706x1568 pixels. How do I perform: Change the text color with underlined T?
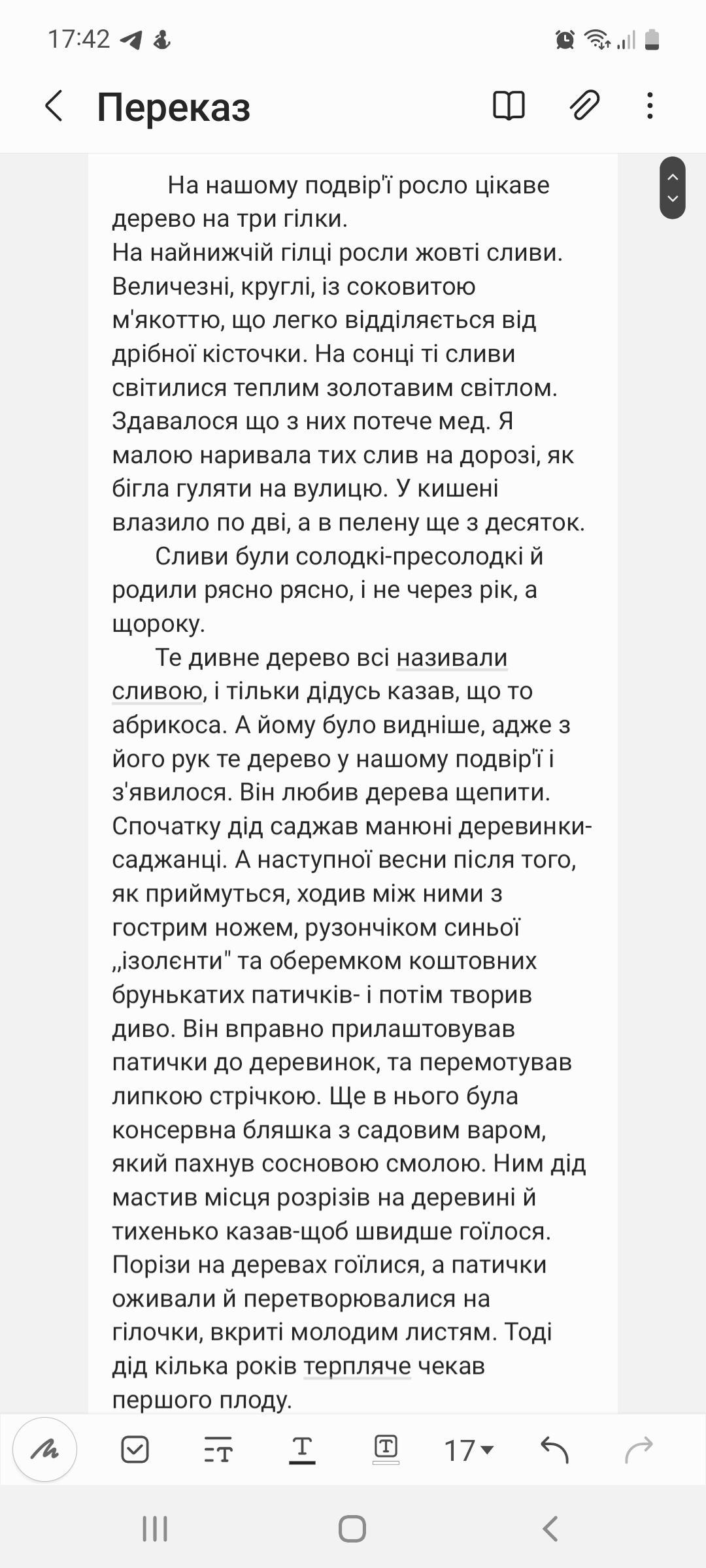[302, 1450]
